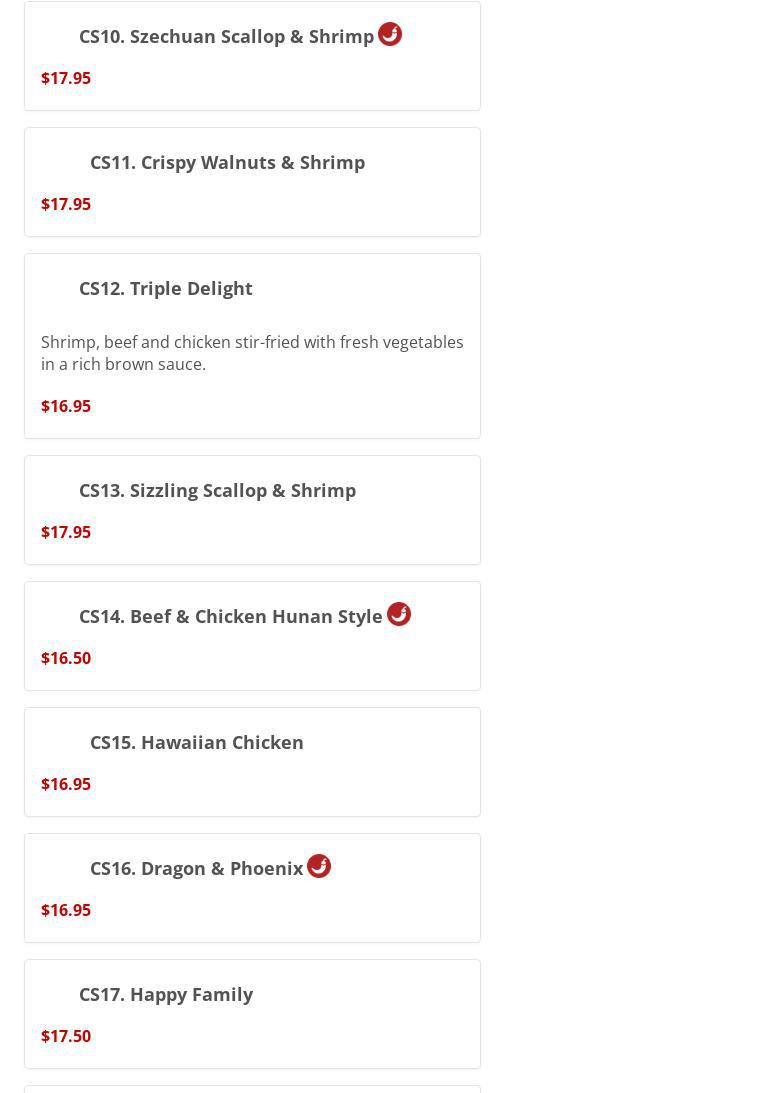Viewport: 770px width, 1093px height.
Task: Select CS11. Crispy Walnuts & Shrimp
Action: pos(227,163)
